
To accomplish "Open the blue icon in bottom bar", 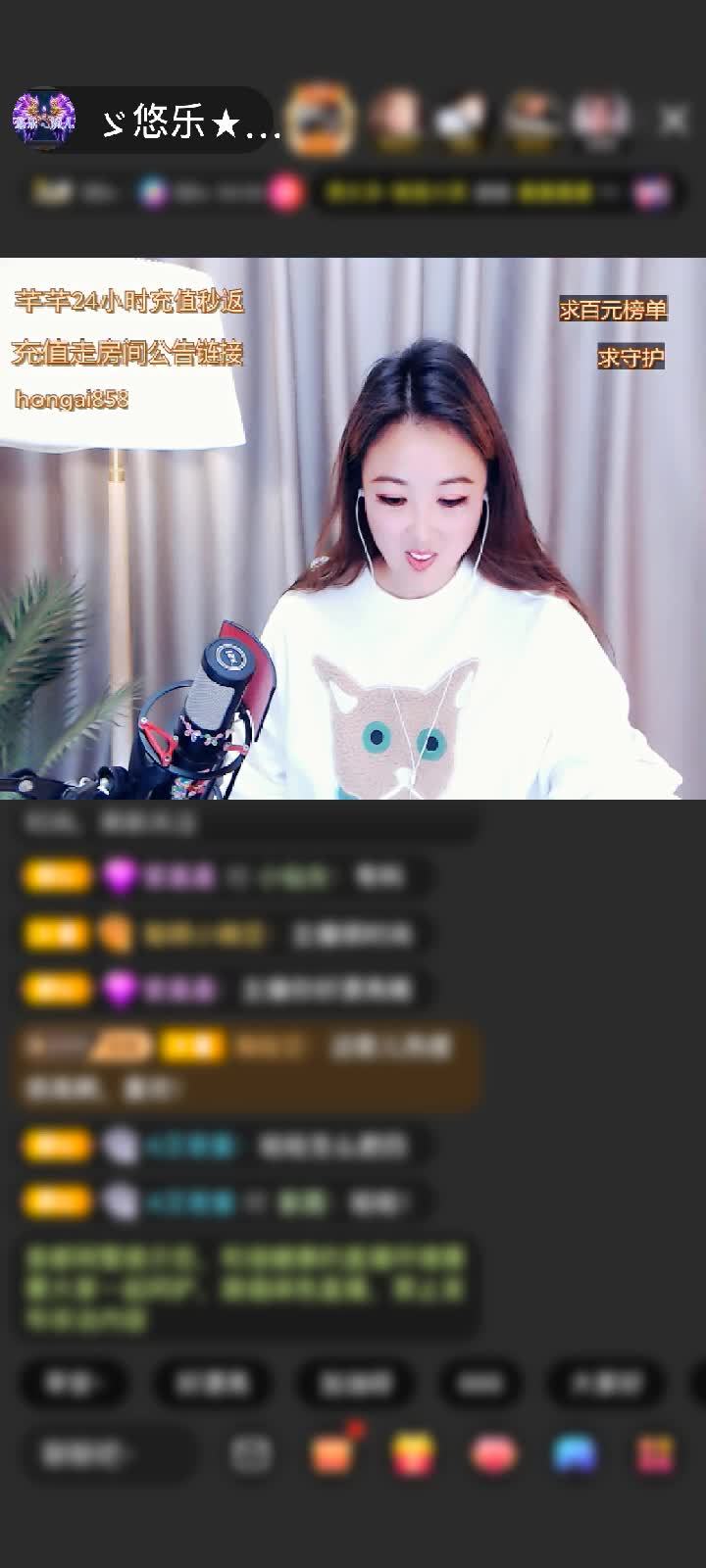I will click(575, 1454).
